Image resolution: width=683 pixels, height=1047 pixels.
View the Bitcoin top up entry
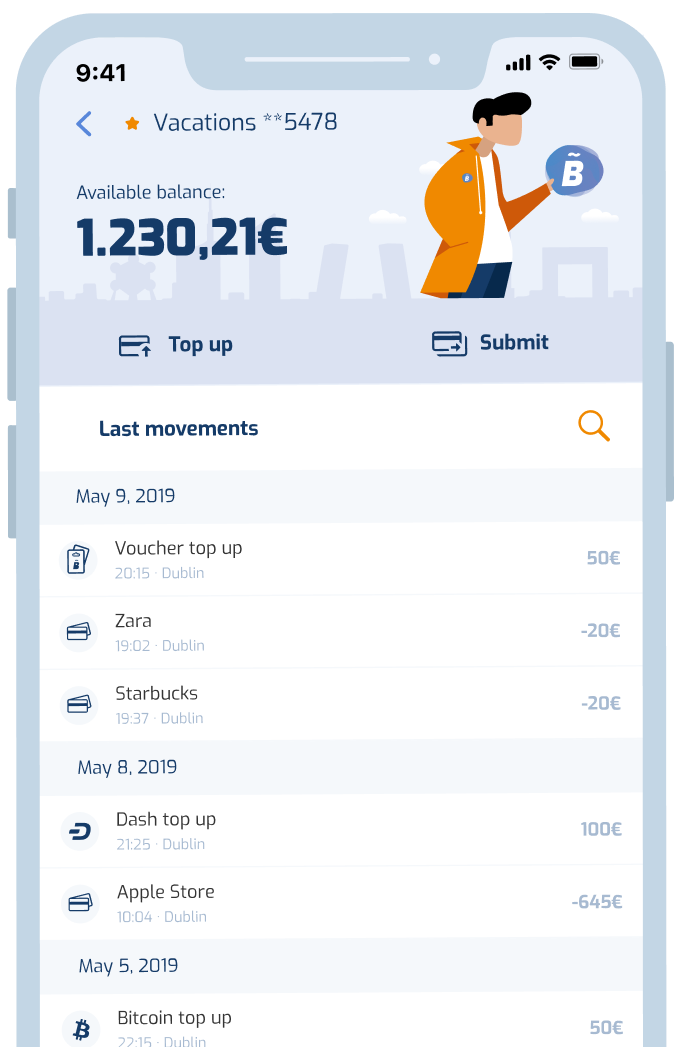tap(340, 1025)
